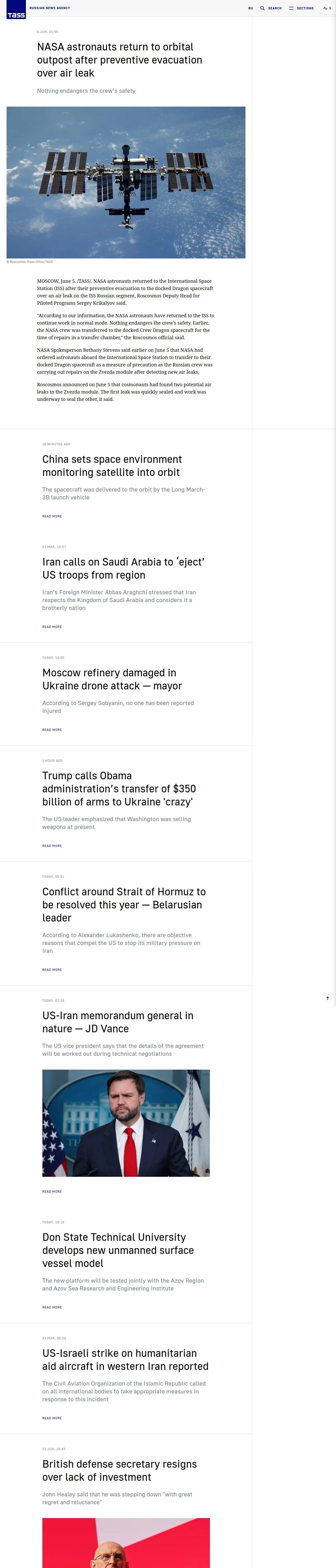336x1568 pixels.
Task: Switch language to RU
Action: coord(250,9)
